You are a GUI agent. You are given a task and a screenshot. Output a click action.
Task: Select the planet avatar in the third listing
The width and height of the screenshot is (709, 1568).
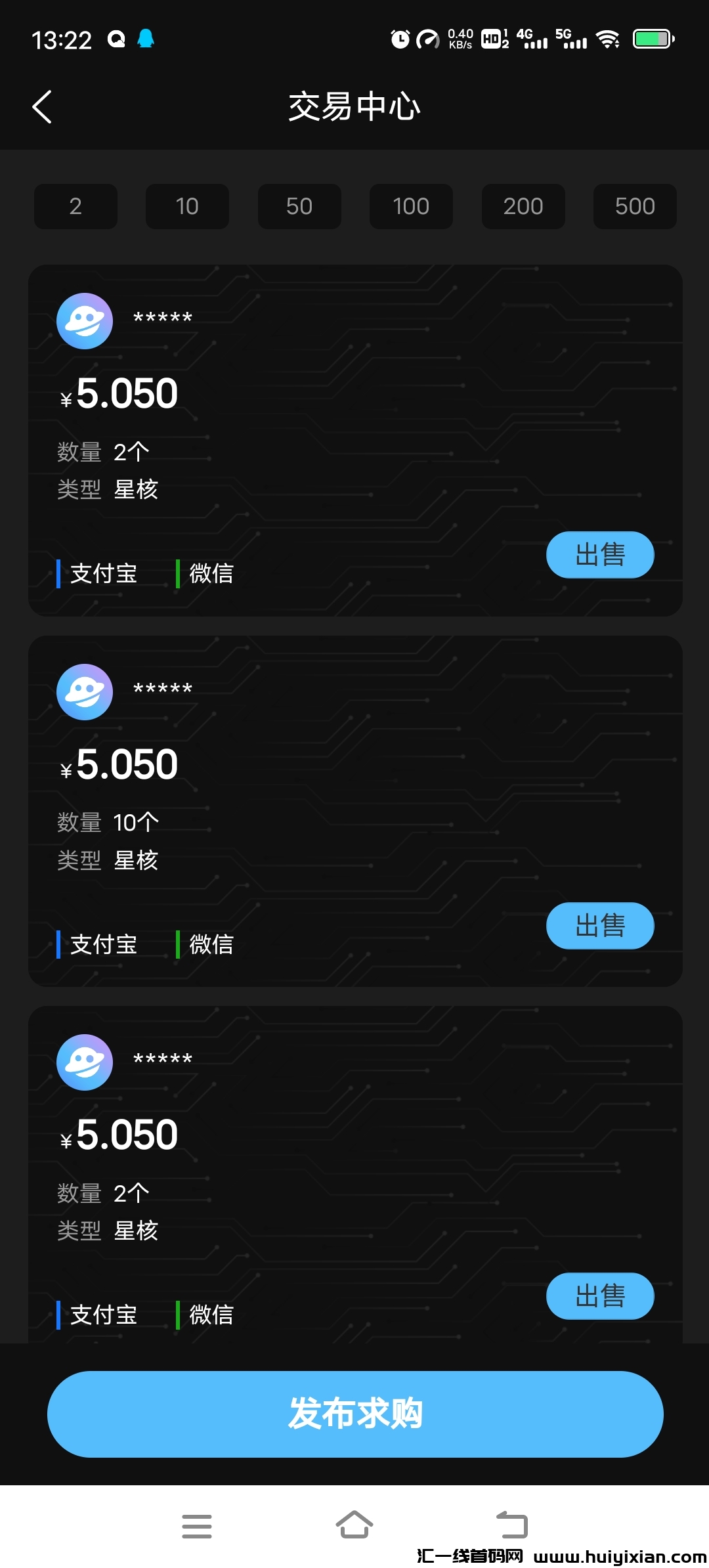(85, 1062)
